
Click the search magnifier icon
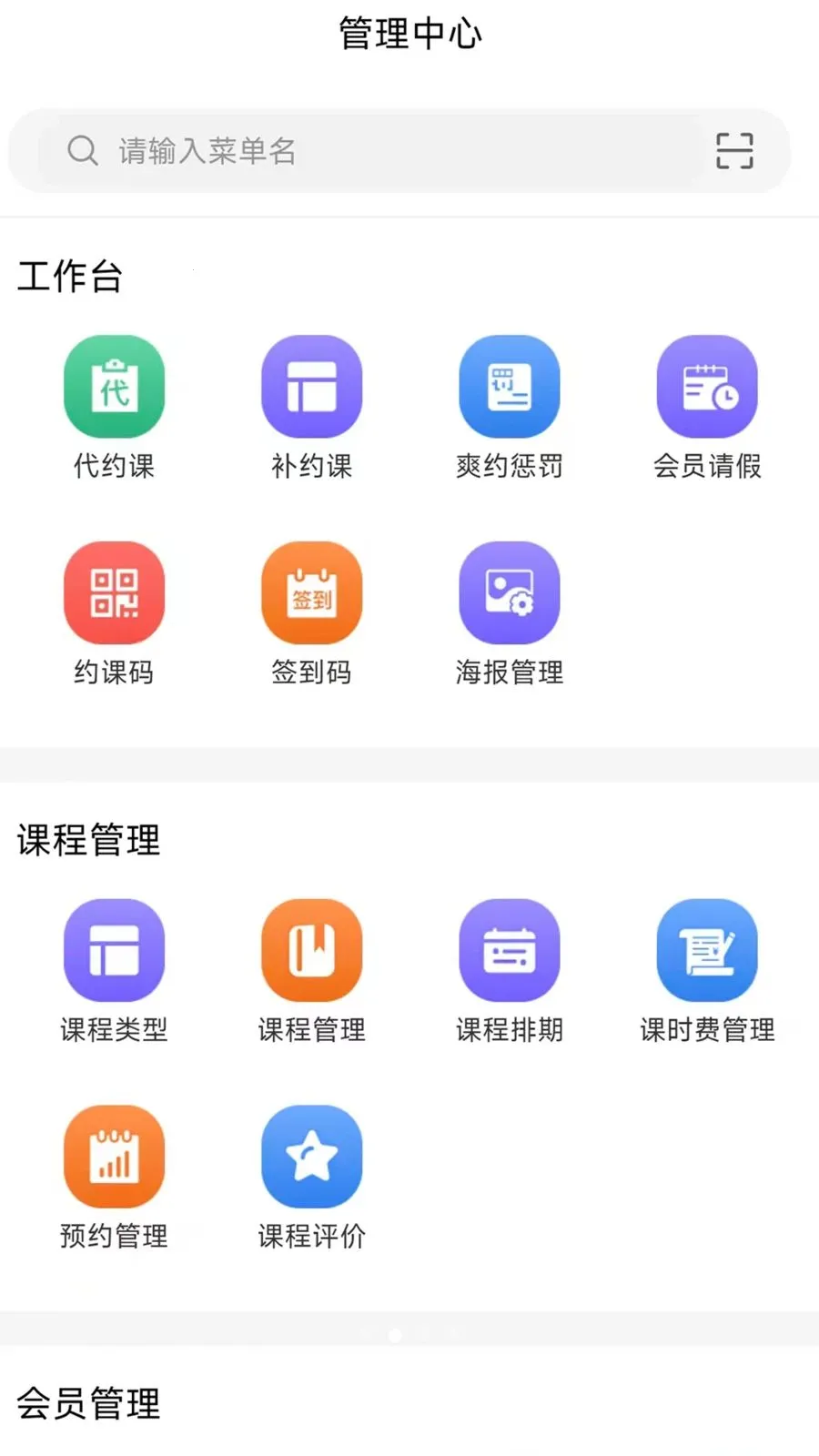click(83, 151)
